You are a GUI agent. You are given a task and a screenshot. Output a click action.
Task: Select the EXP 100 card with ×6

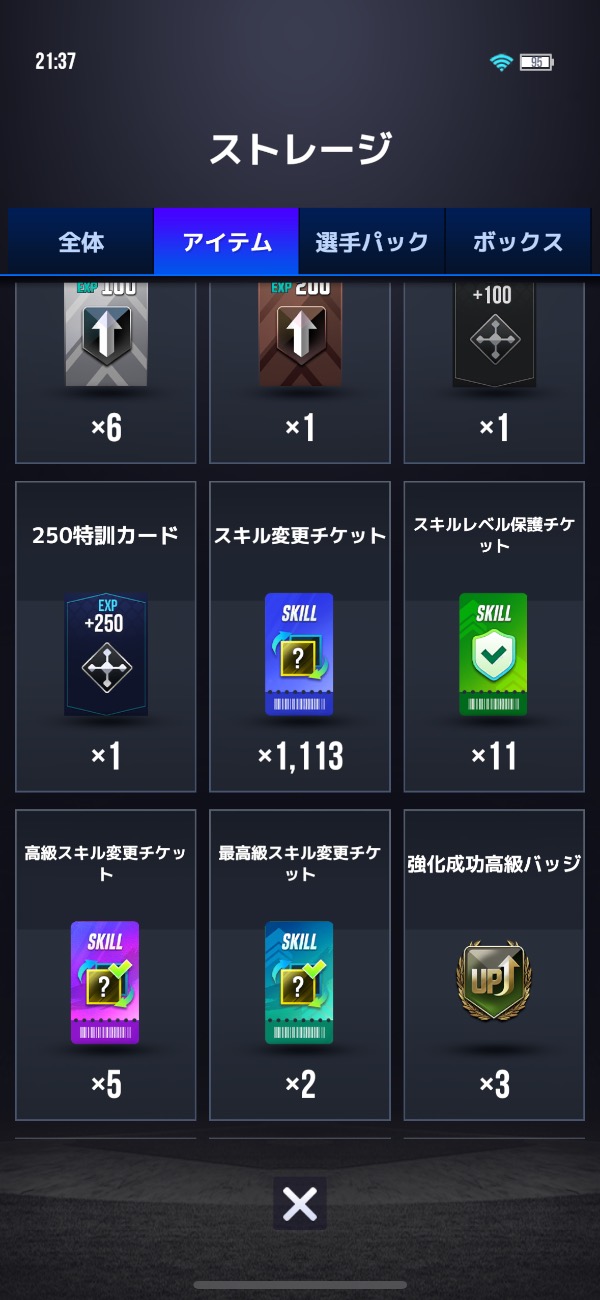[106, 370]
